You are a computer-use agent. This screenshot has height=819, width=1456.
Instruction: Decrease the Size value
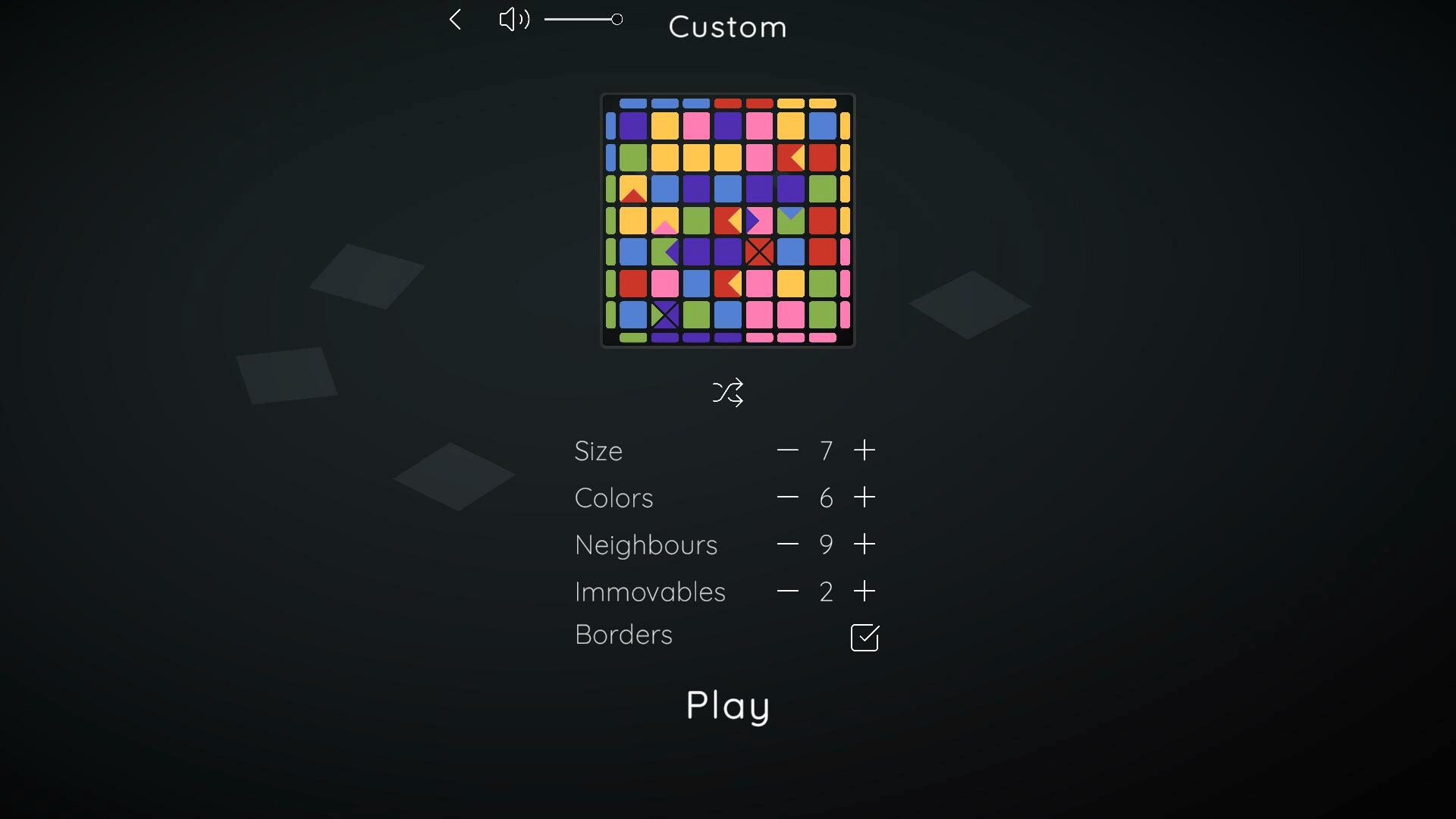coord(788,450)
